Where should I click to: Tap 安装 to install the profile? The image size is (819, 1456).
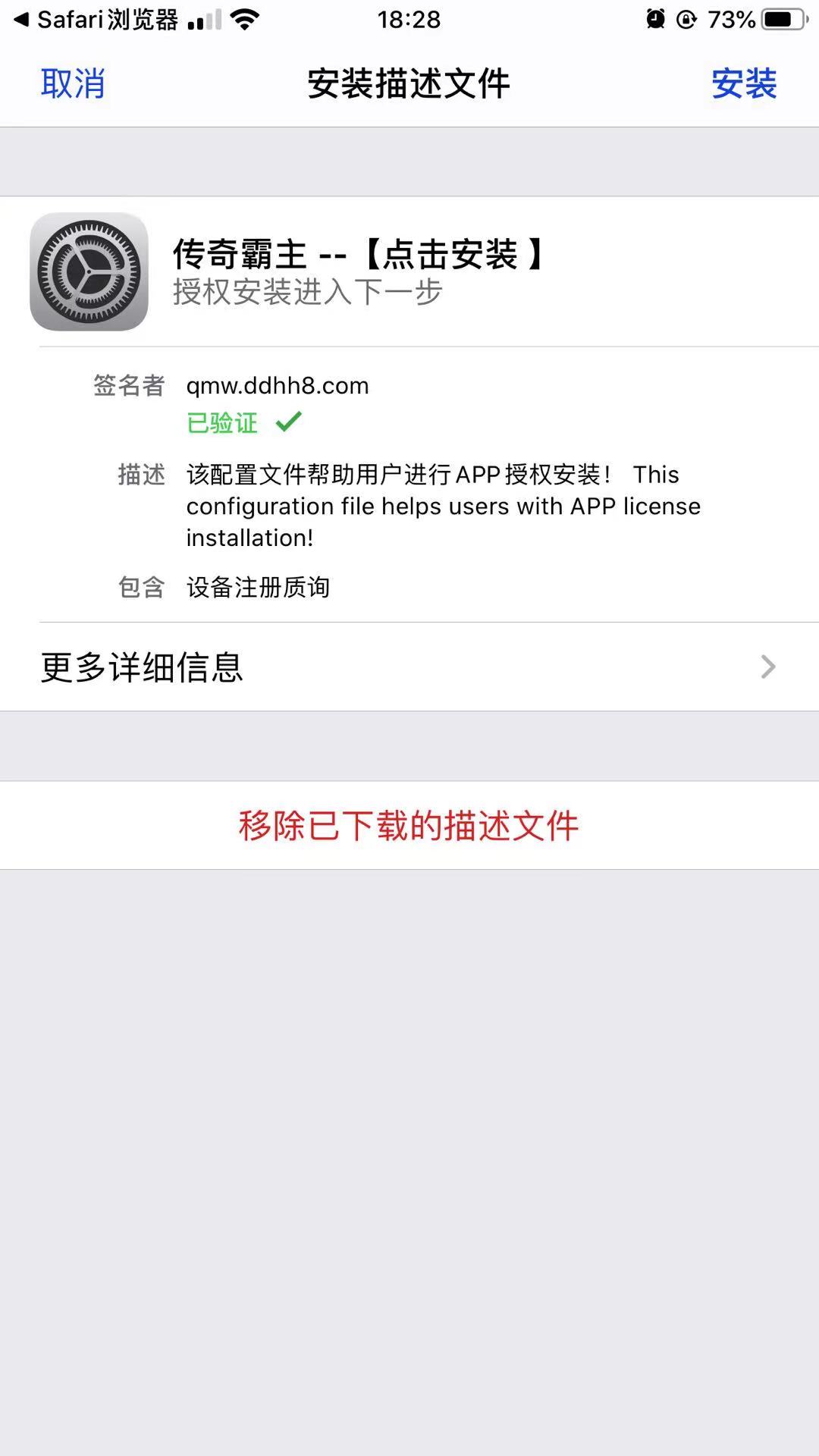tap(743, 83)
